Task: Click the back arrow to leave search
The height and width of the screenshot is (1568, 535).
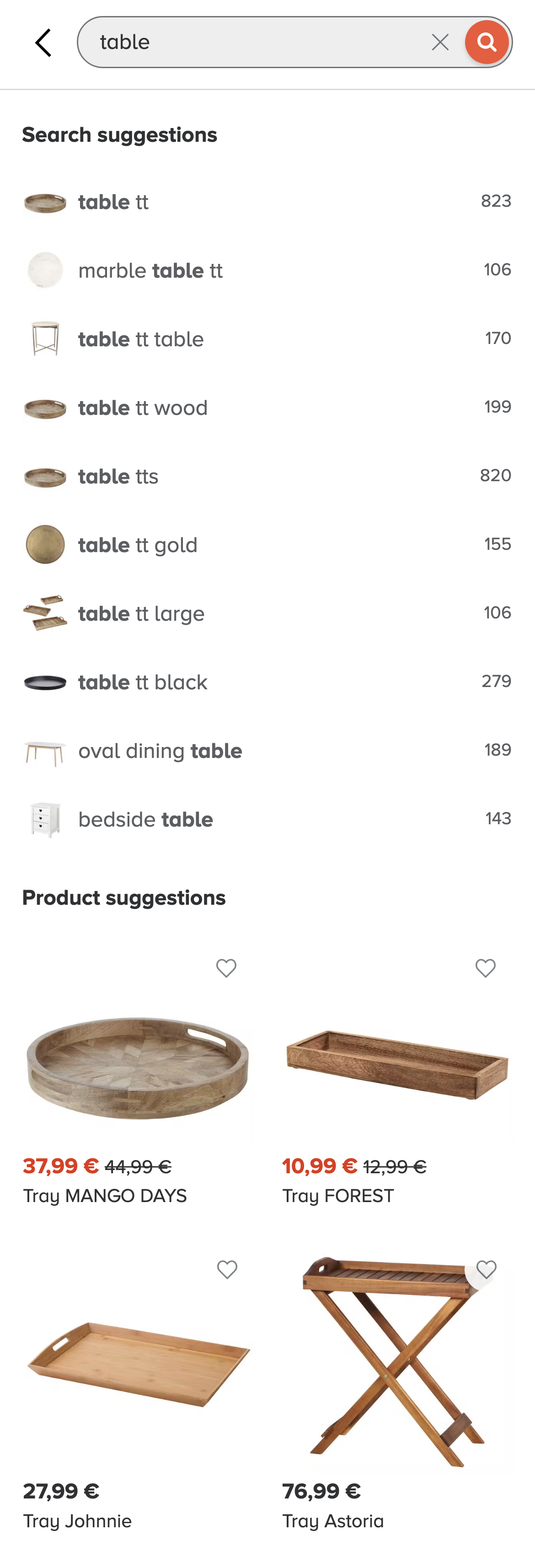Action: (42, 42)
